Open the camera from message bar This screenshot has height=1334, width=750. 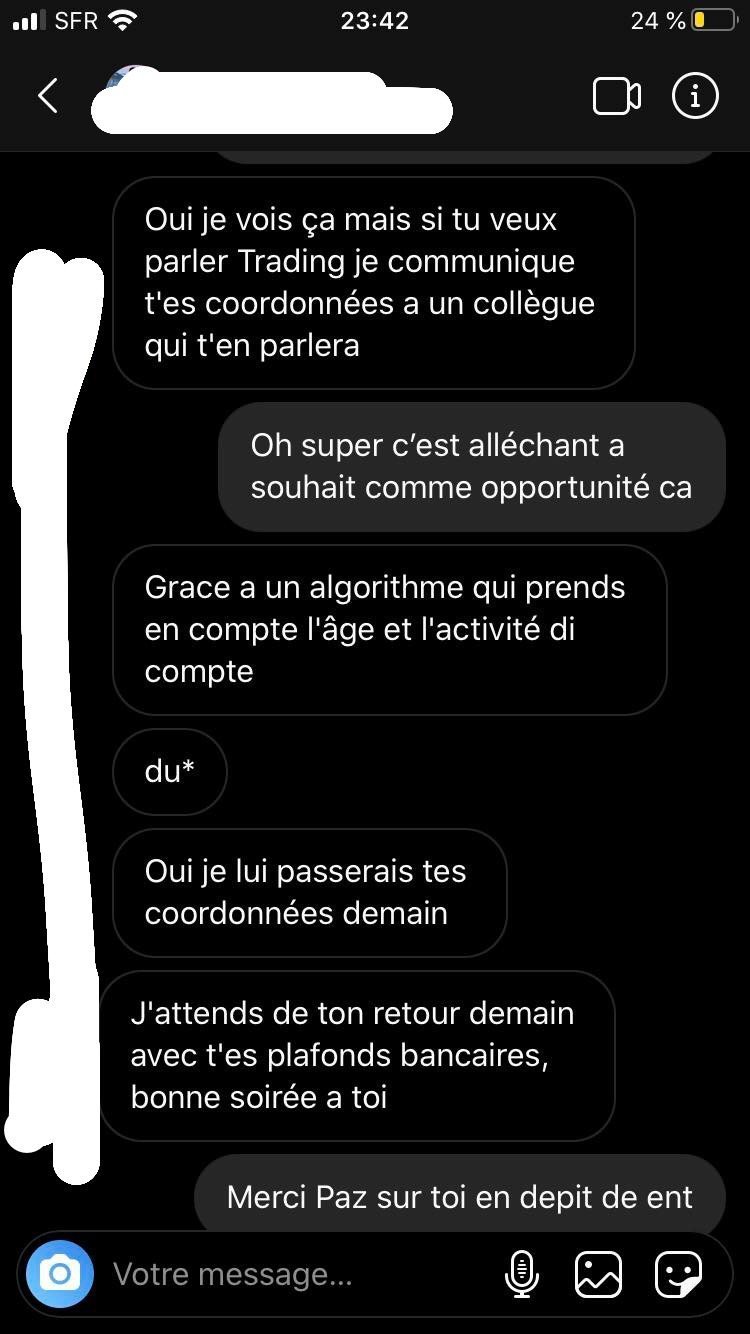click(60, 1274)
